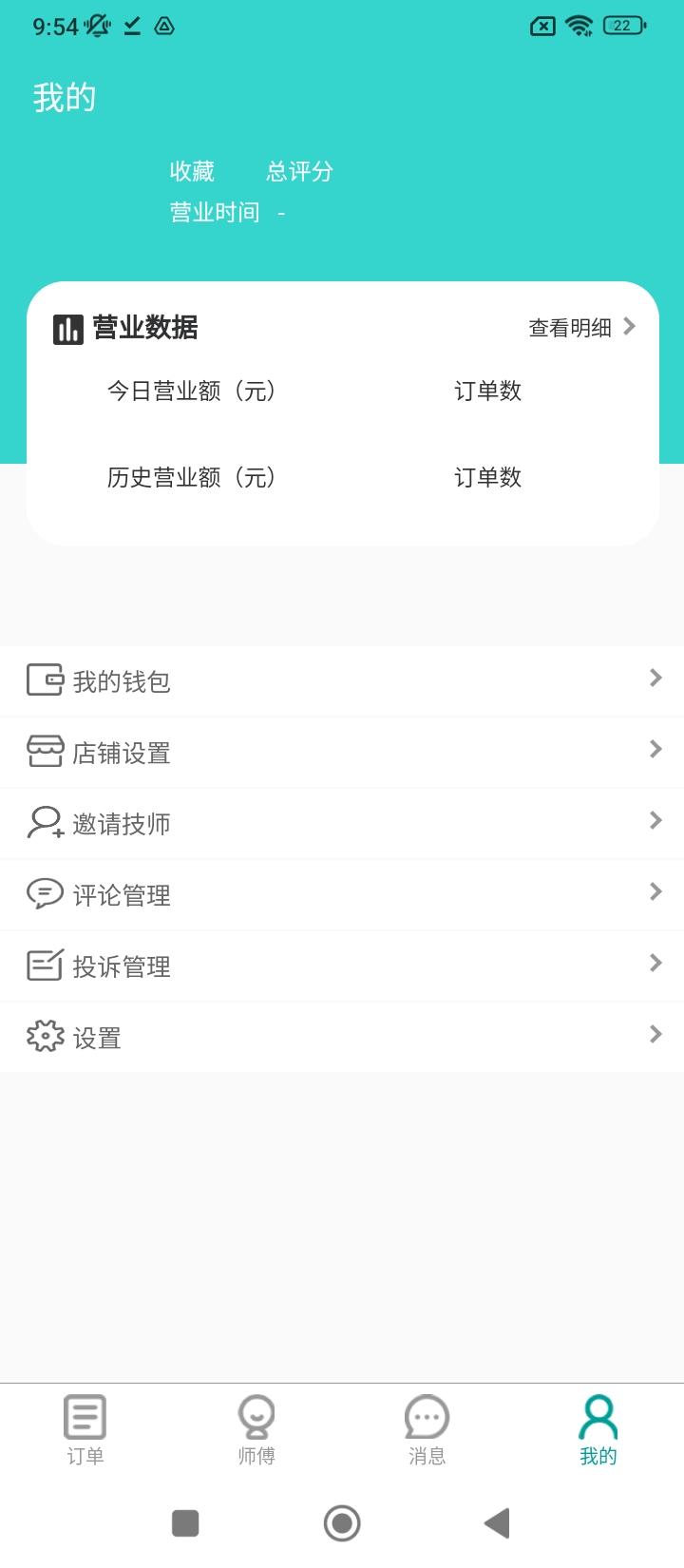Click the 营业时间 business hours text

pyautogui.click(x=213, y=213)
